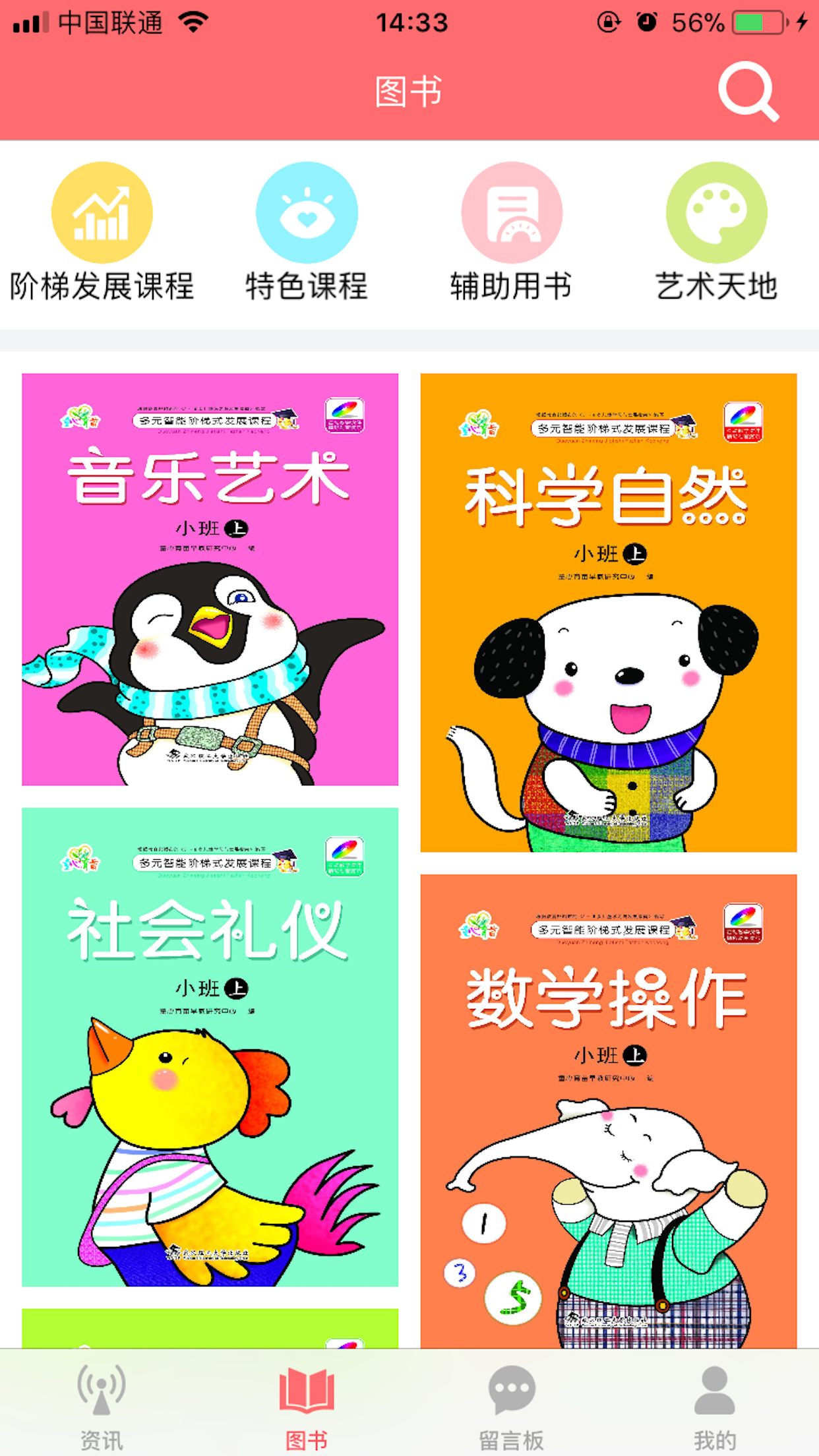The height and width of the screenshot is (1456, 819).
Task: Open 阶梯发展课程 category
Action: [102, 231]
